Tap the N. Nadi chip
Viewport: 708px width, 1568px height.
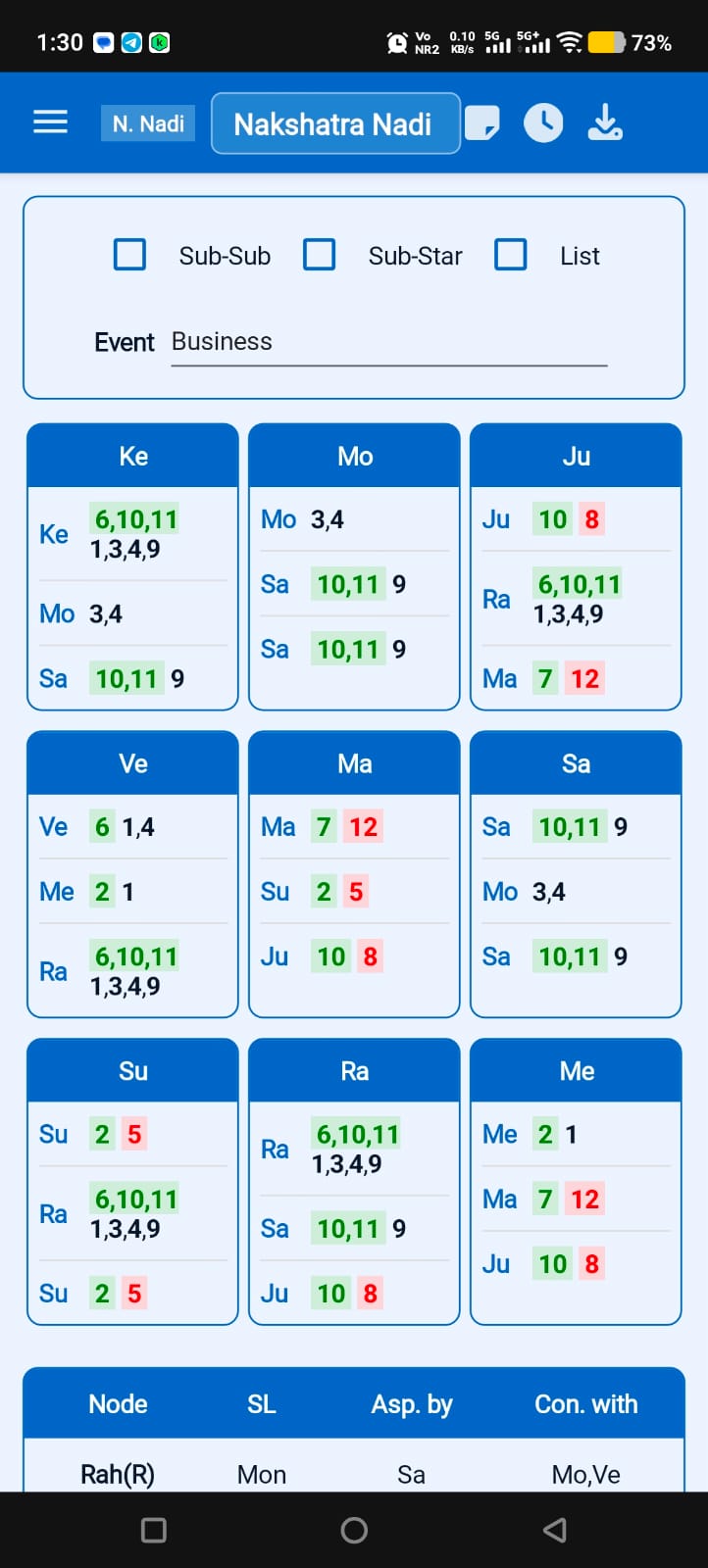[148, 123]
